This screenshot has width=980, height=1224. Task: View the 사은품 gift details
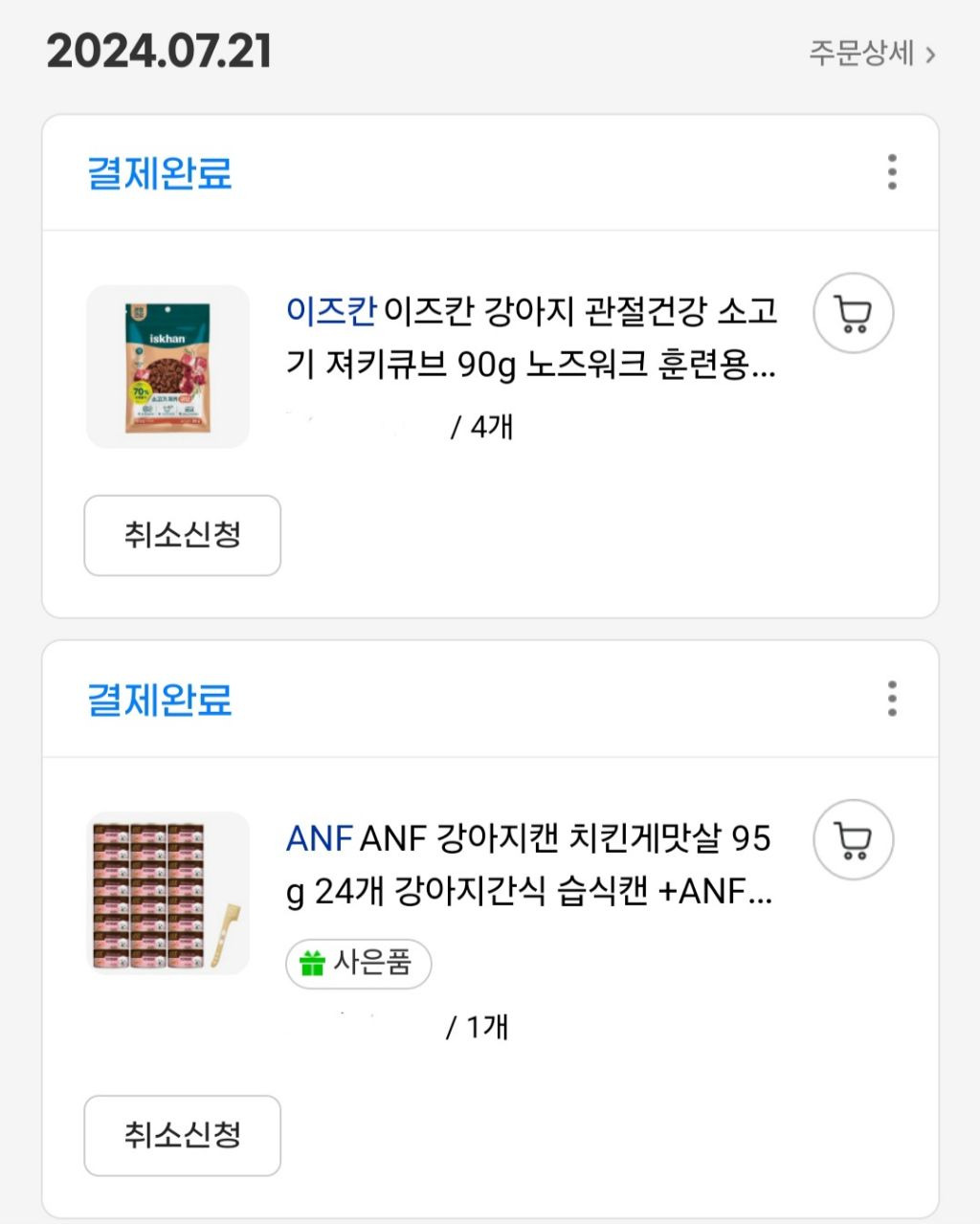point(359,963)
